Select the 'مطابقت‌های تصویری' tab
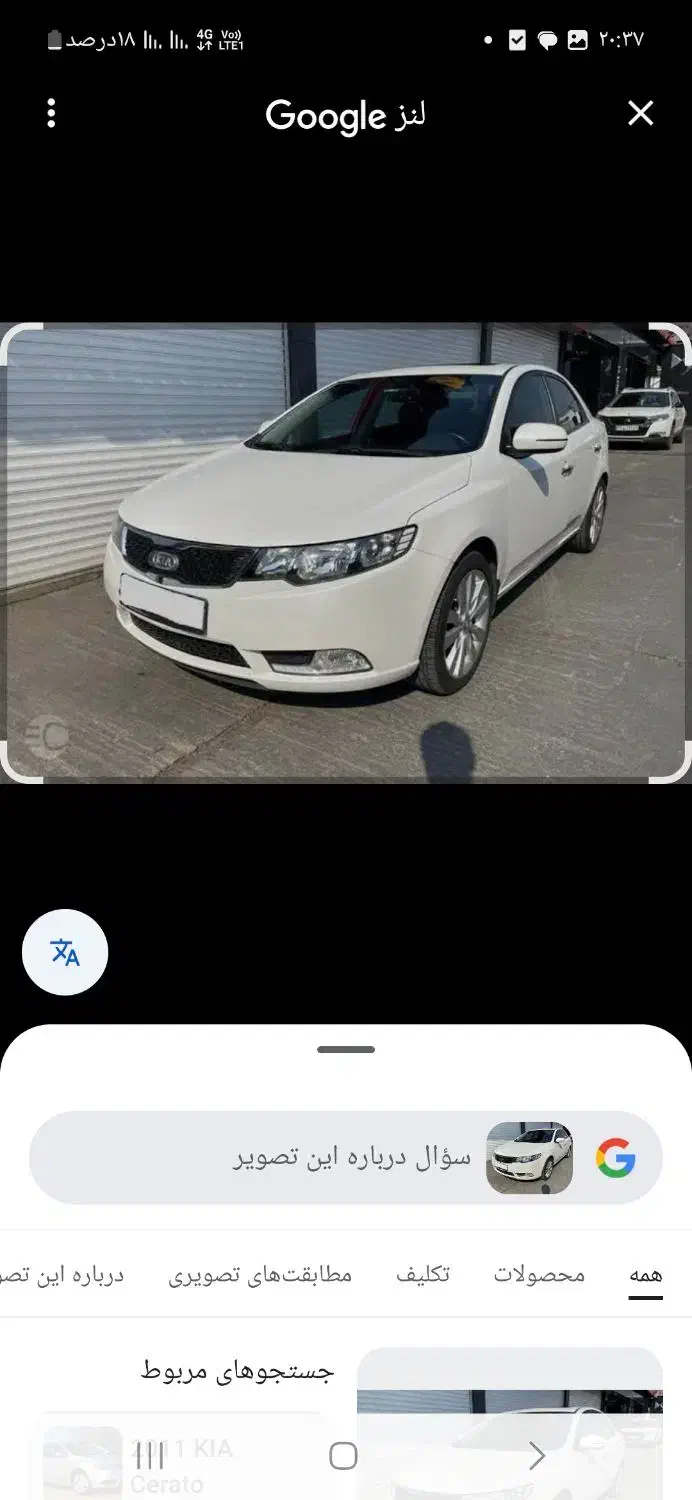 click(x=260, y=1275)
